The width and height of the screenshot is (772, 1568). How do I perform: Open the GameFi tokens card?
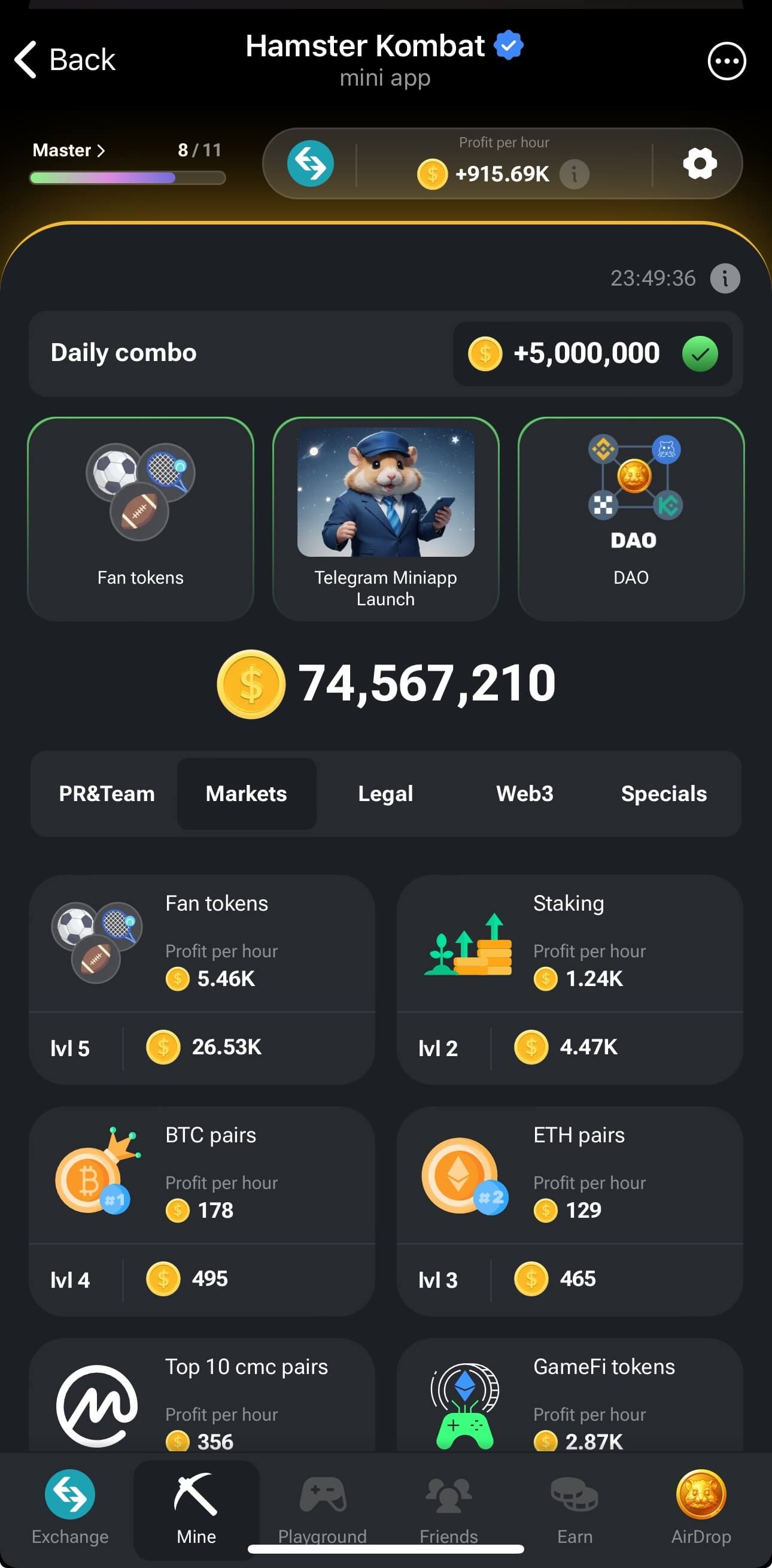569,1400
